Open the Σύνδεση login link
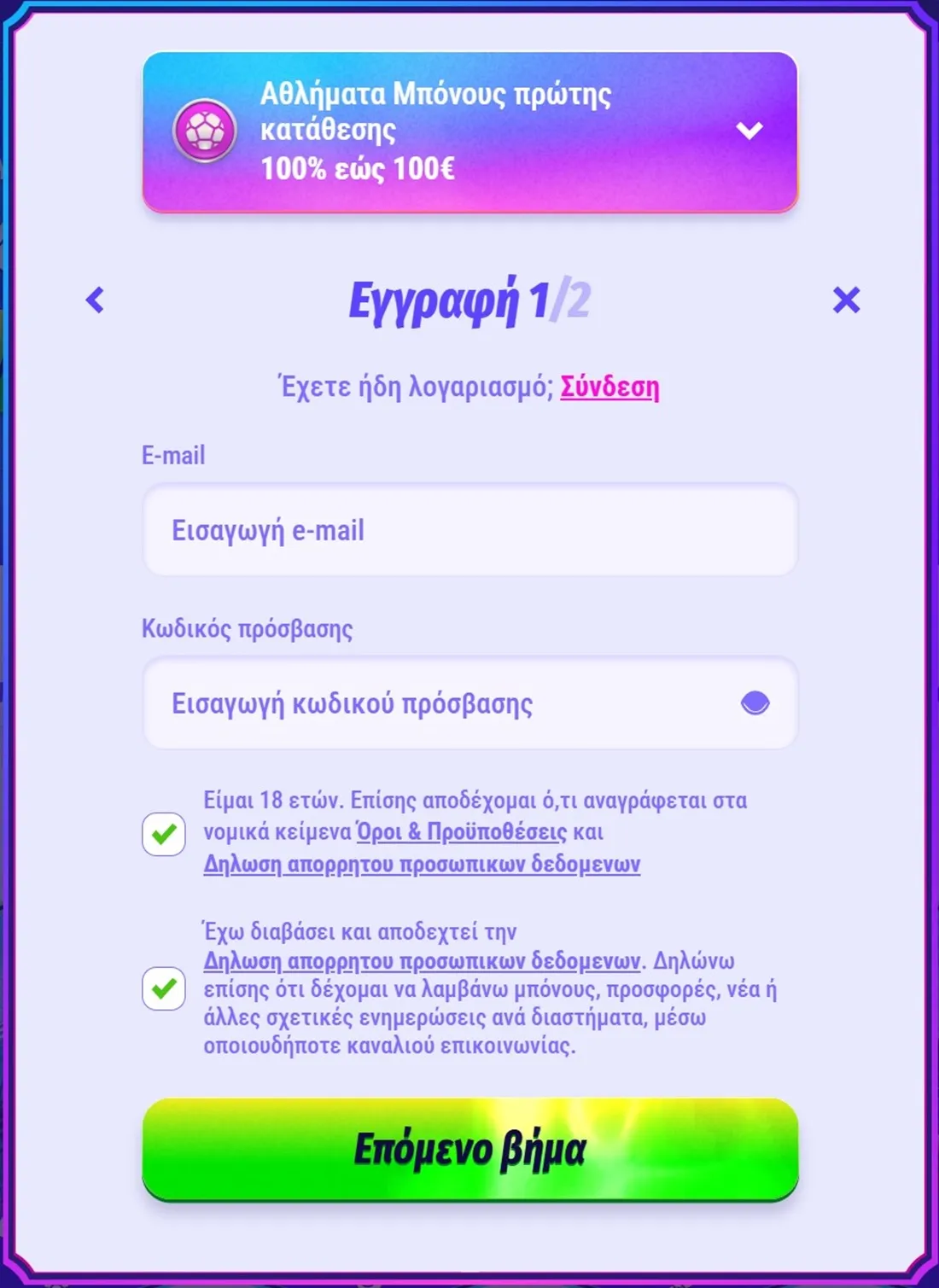939x1288 pixels. 609,388
